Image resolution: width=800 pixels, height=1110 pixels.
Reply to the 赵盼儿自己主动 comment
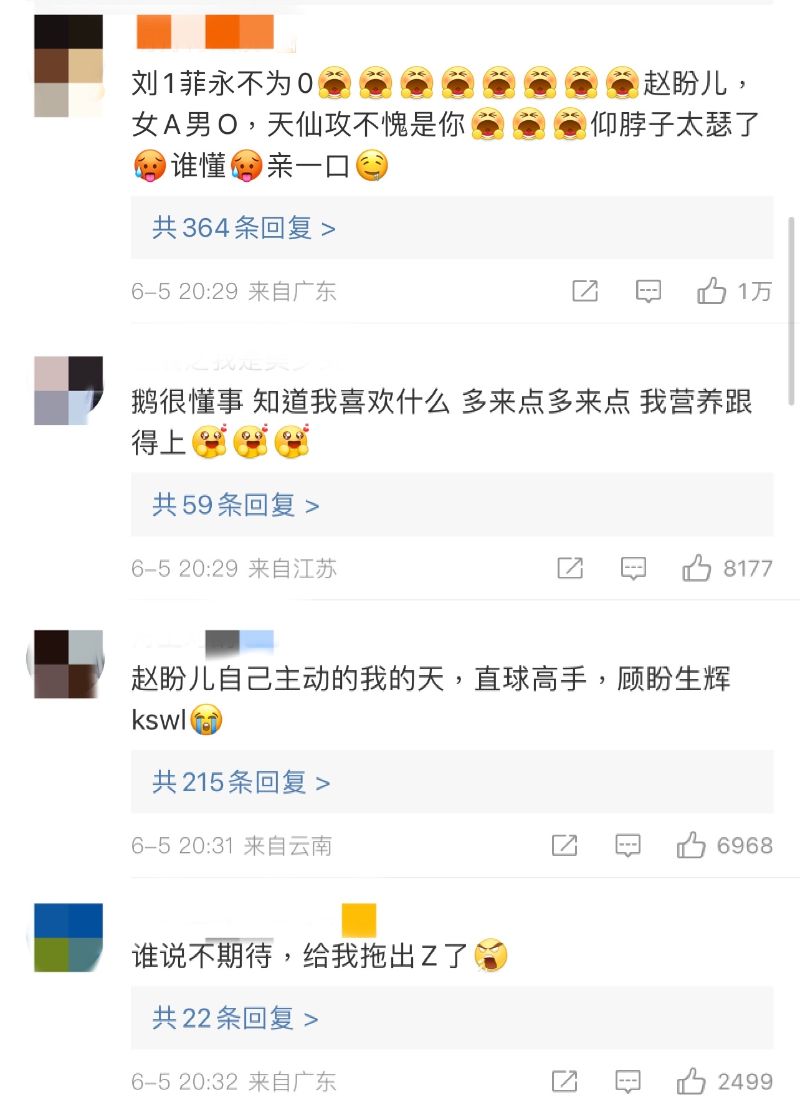pyautogui.click(x=628, y=846)
